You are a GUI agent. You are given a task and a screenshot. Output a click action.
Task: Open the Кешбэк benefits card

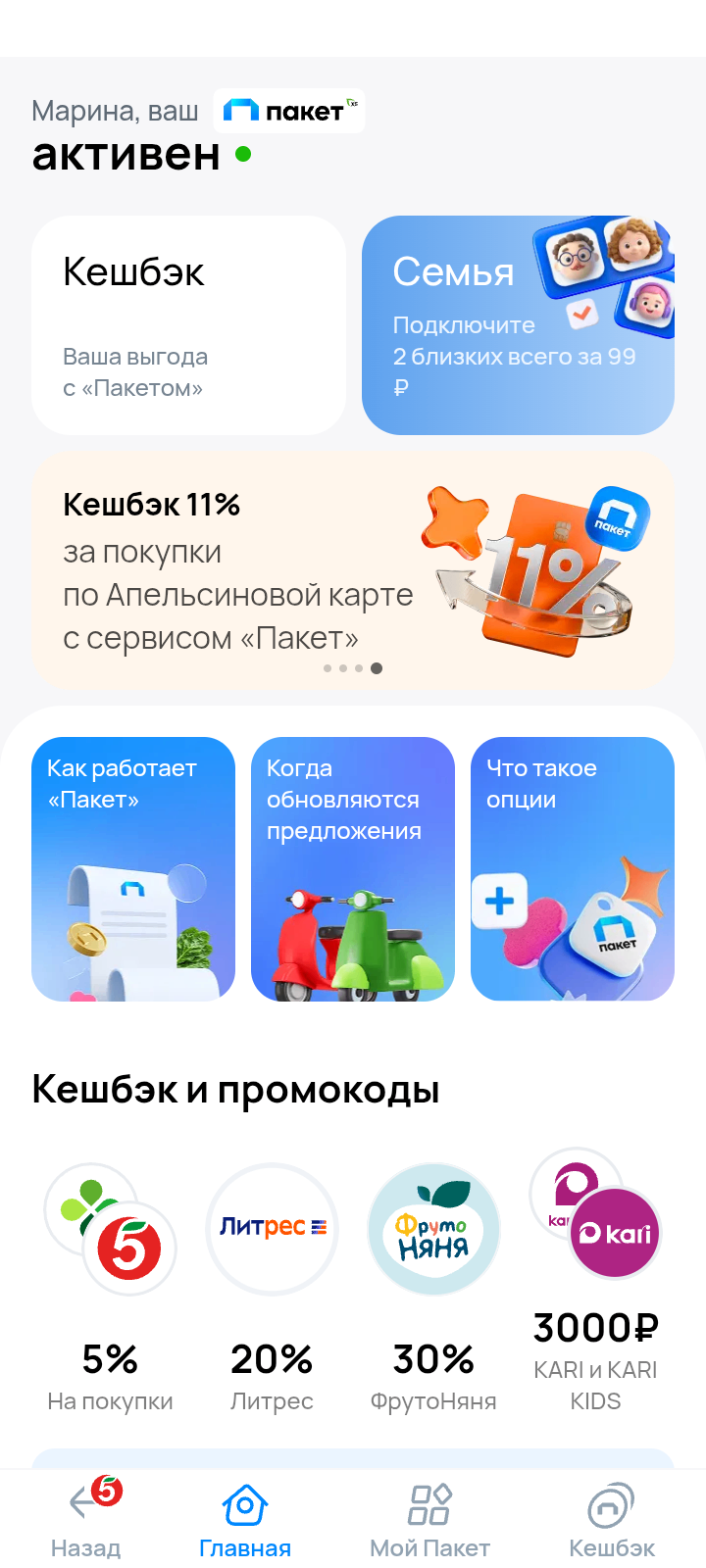[x=188, y=324]
